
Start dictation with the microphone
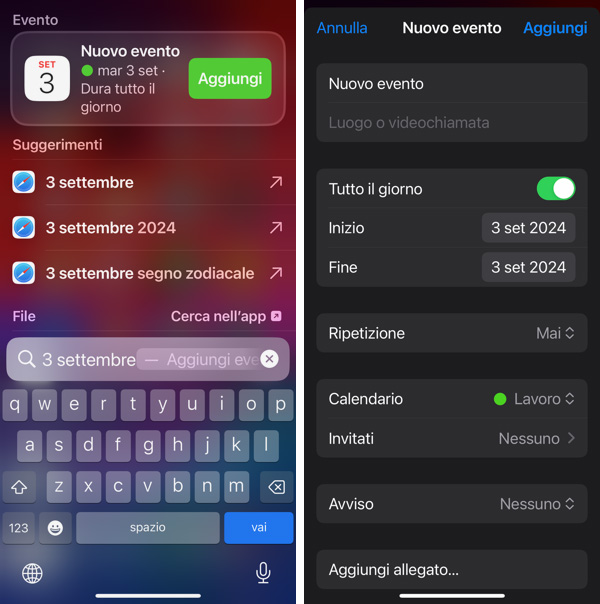263,572
